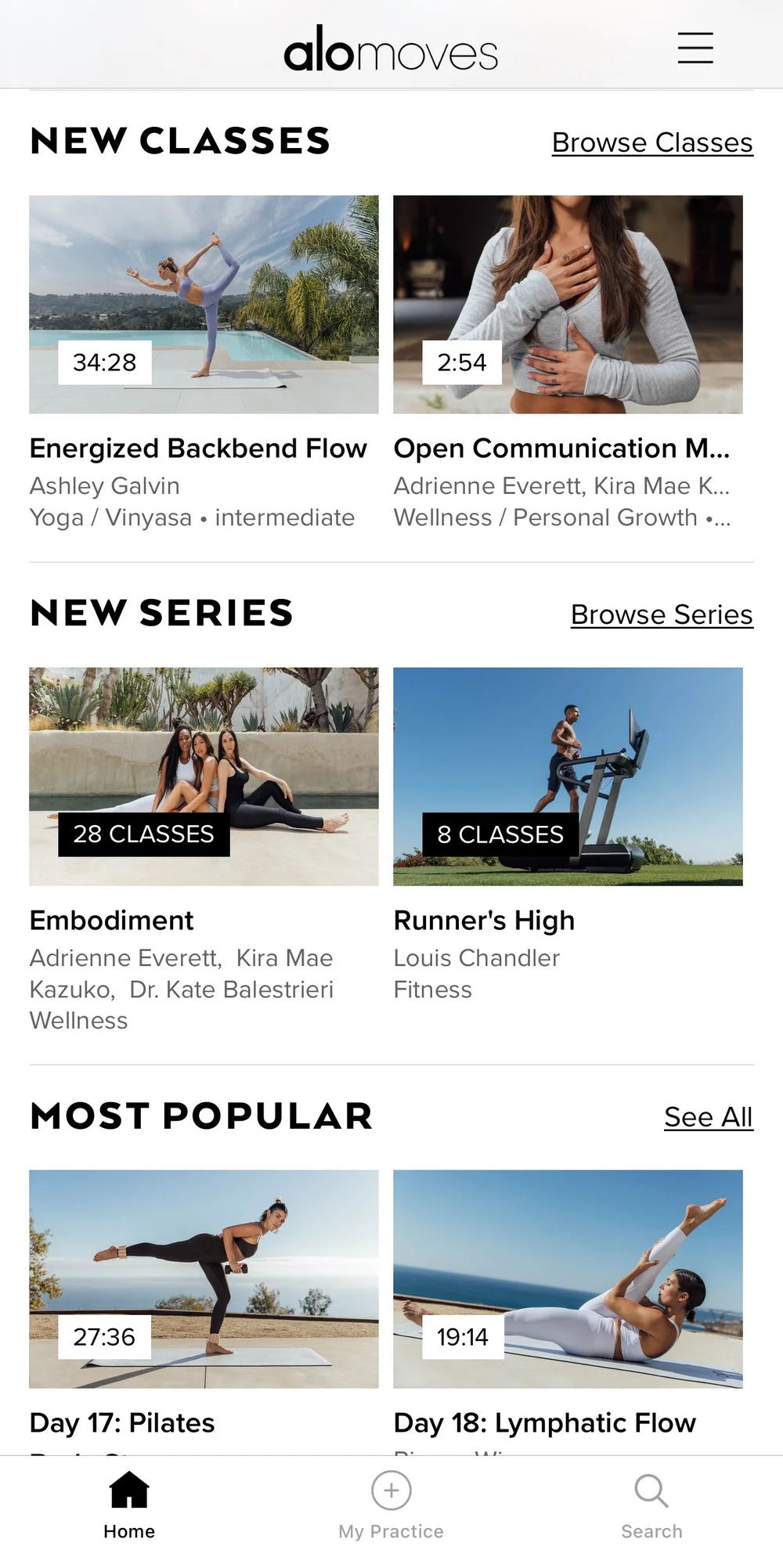Open Day 17: Pilates class
This screenshot has width=783, height=1568.
coord(204,1278)
